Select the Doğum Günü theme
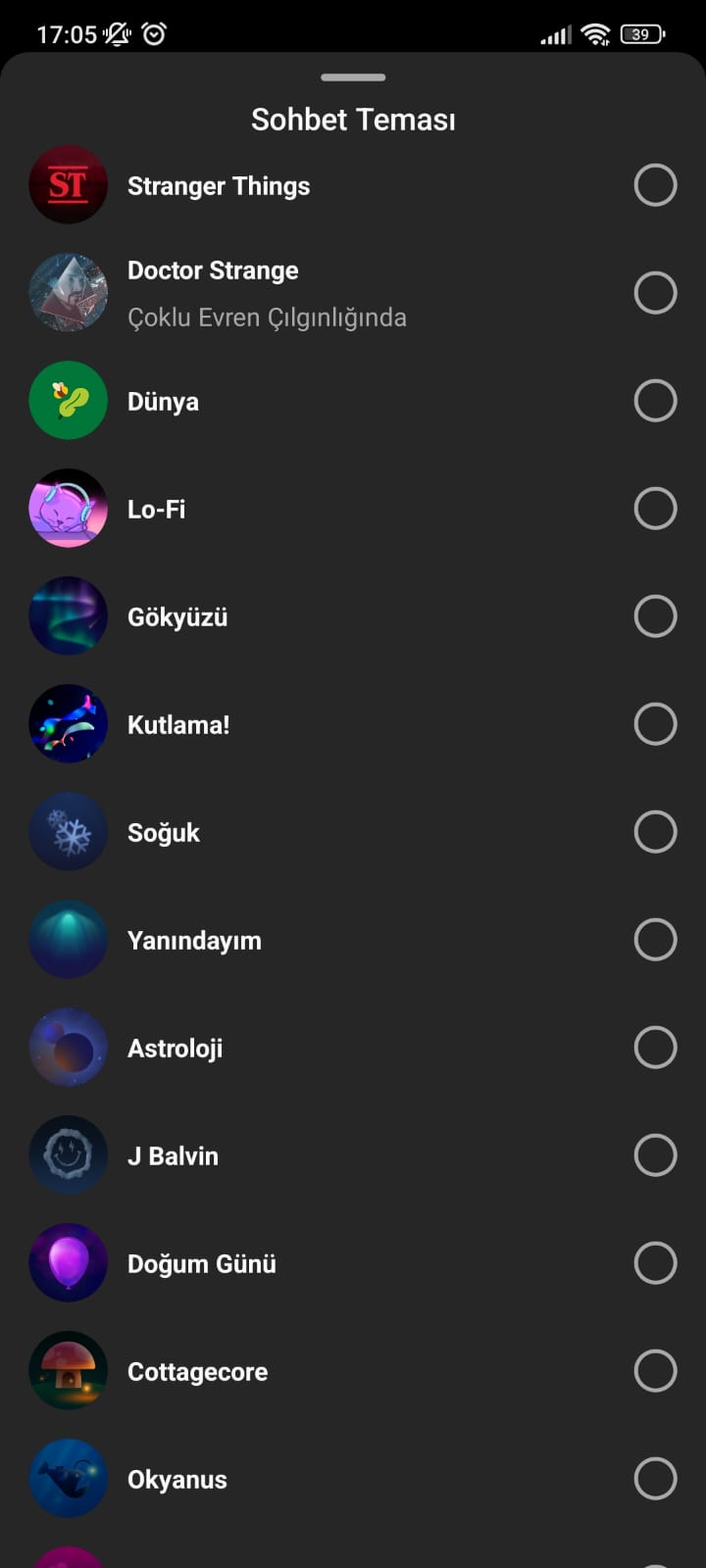 pos(655,1263)
